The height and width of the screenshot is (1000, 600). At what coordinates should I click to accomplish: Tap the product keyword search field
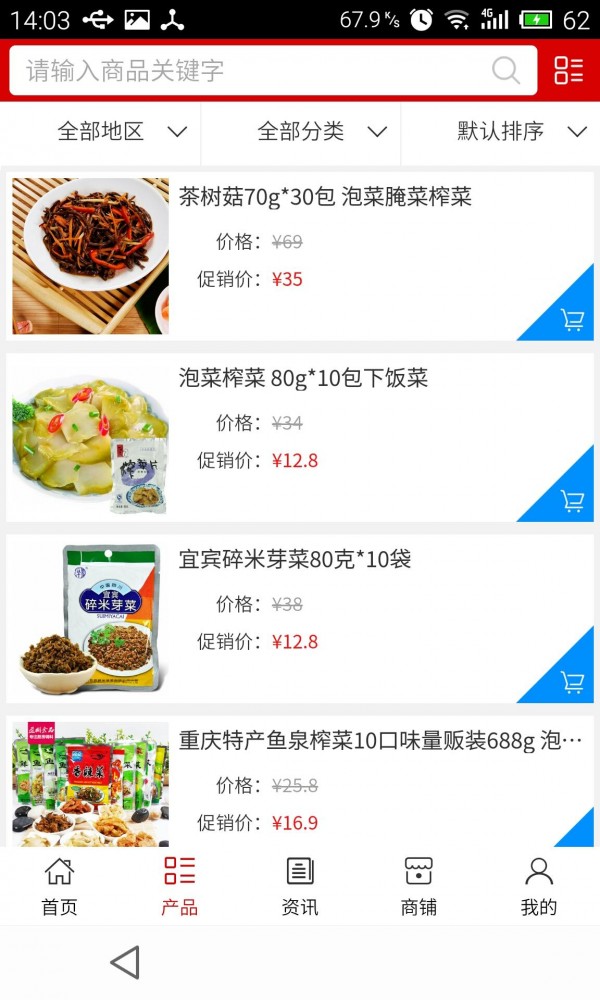click(x=255, y=70)
